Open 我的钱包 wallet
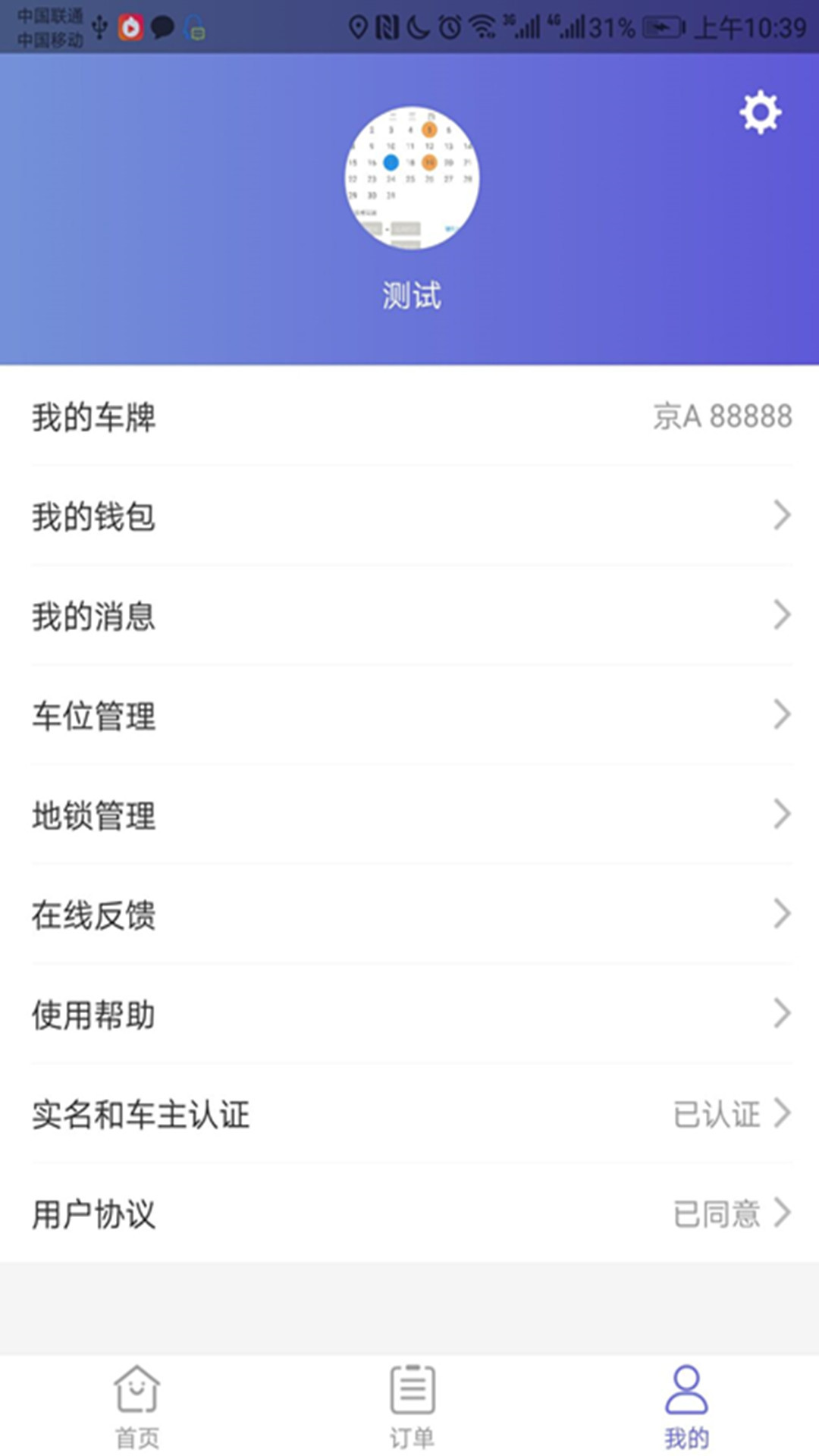 [x=409, y=516]
